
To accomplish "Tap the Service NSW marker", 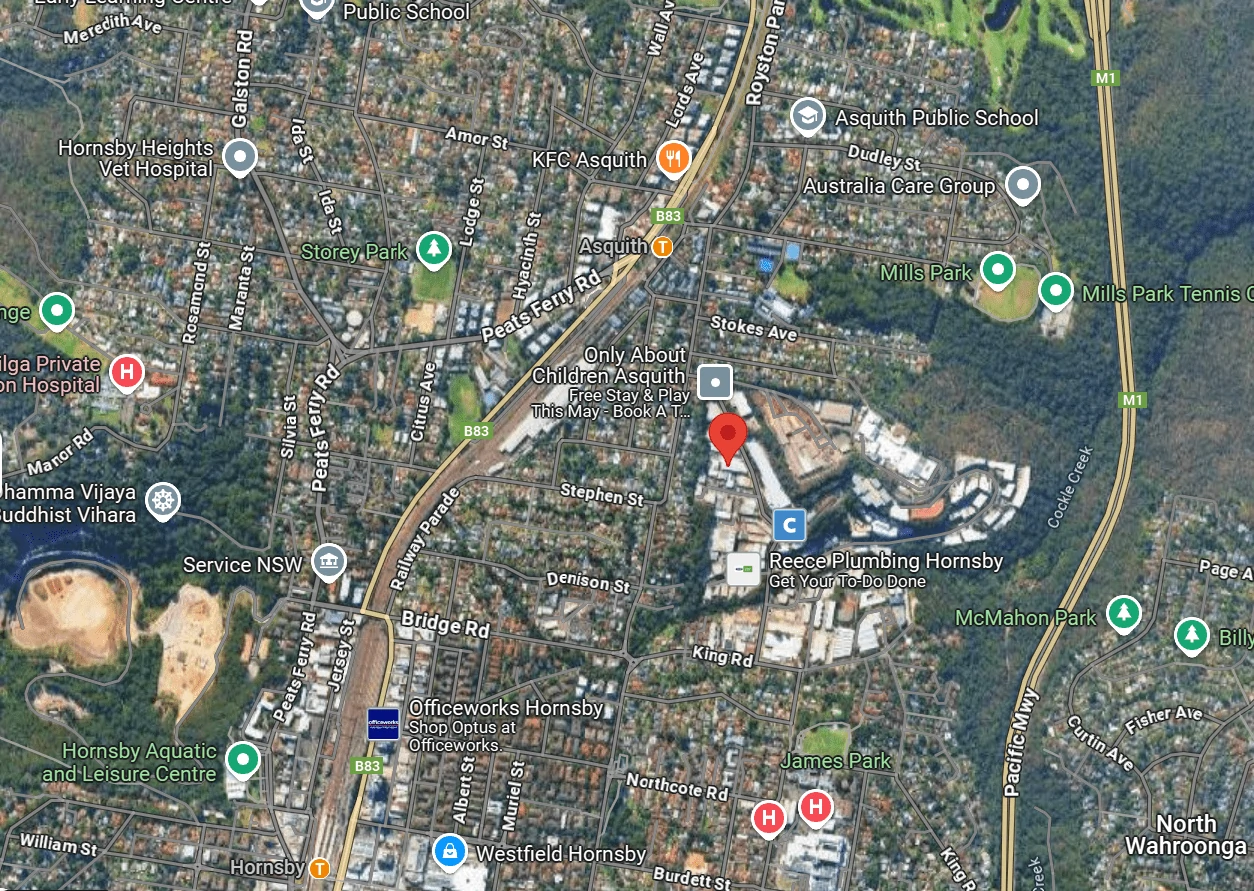I will coord(327,563).
